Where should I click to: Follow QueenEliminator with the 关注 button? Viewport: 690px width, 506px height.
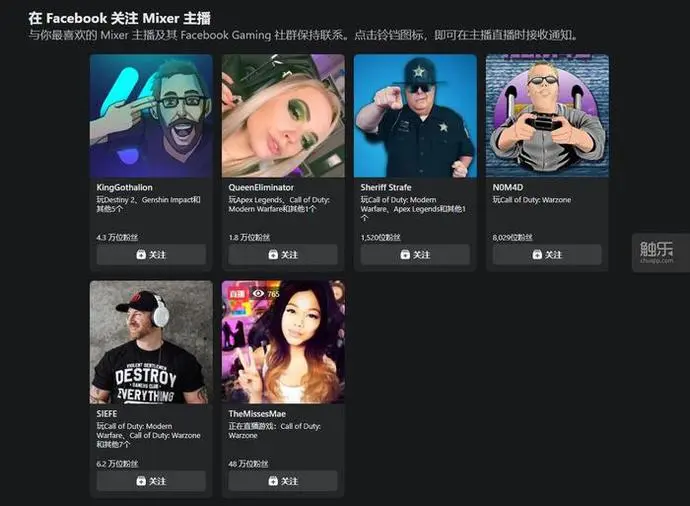pyautogui.click(x=283, y=255)
